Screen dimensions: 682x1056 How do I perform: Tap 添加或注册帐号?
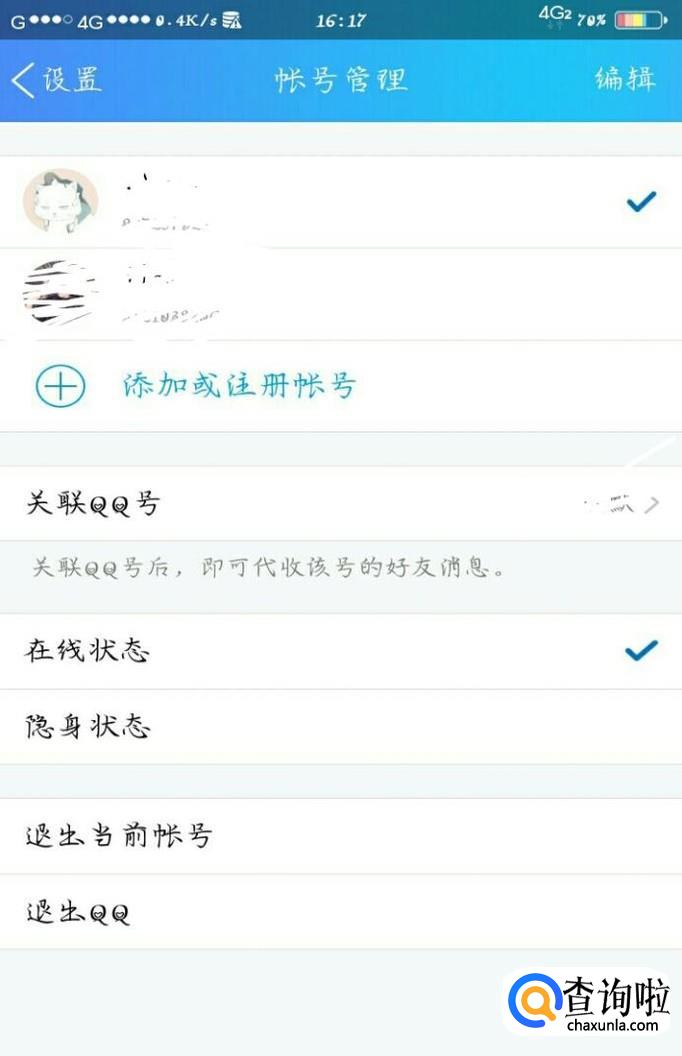click(x=238, y=386)
